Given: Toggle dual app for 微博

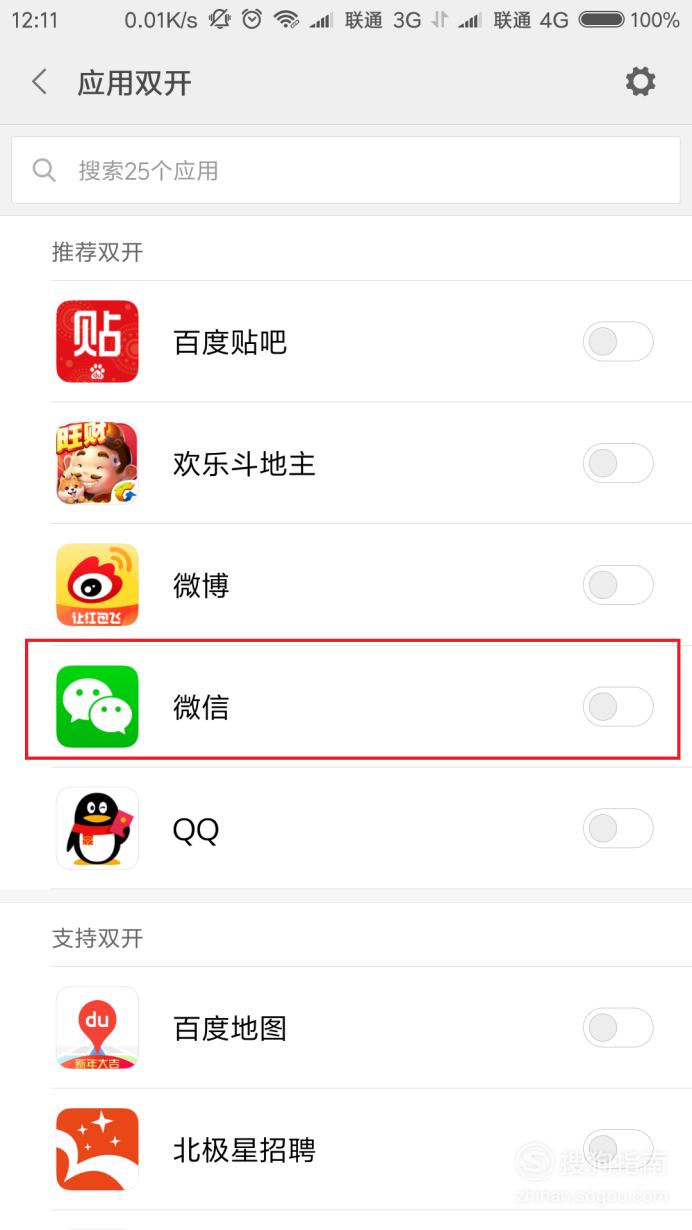Looking at the screenshot, I should [x=618, y=585].
